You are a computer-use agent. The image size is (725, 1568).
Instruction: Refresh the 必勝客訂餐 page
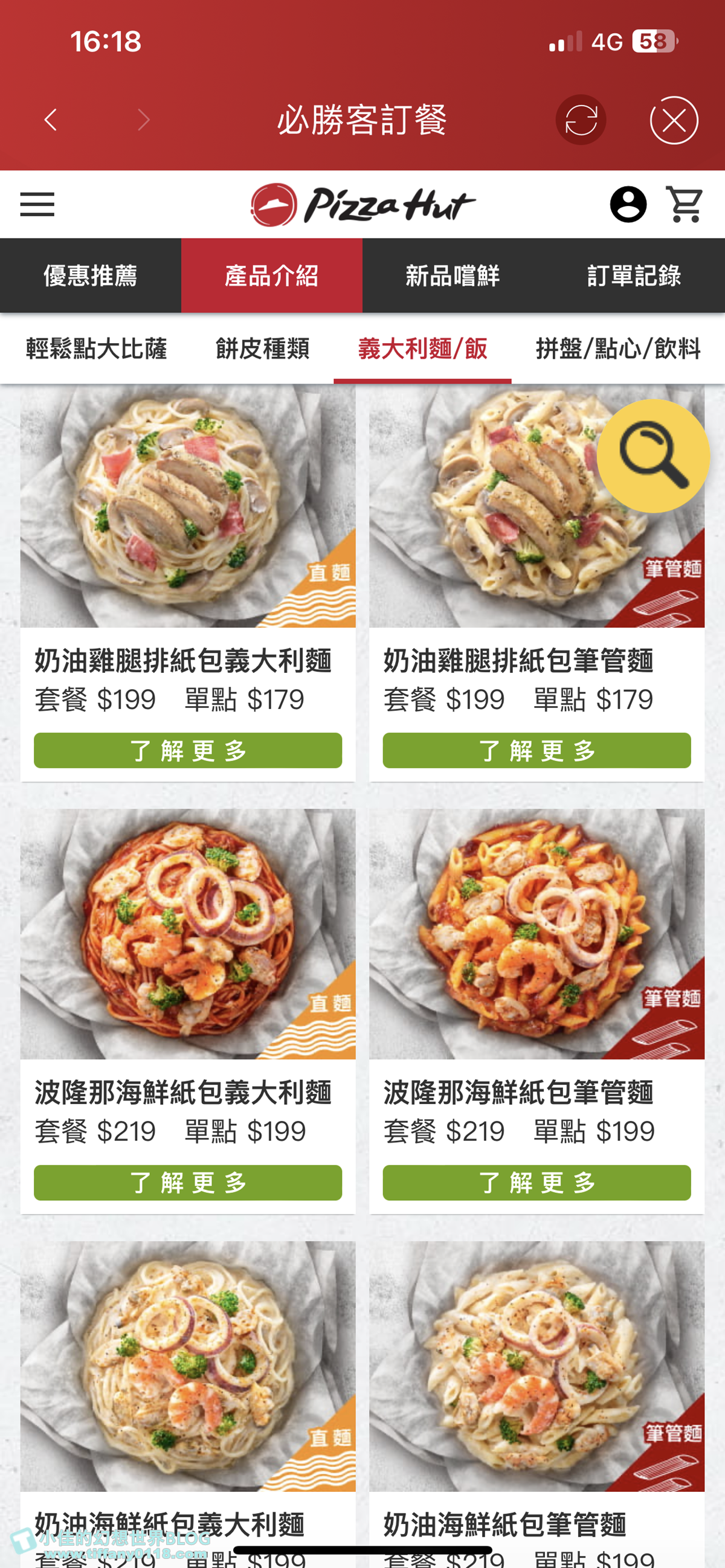(580, 120)
